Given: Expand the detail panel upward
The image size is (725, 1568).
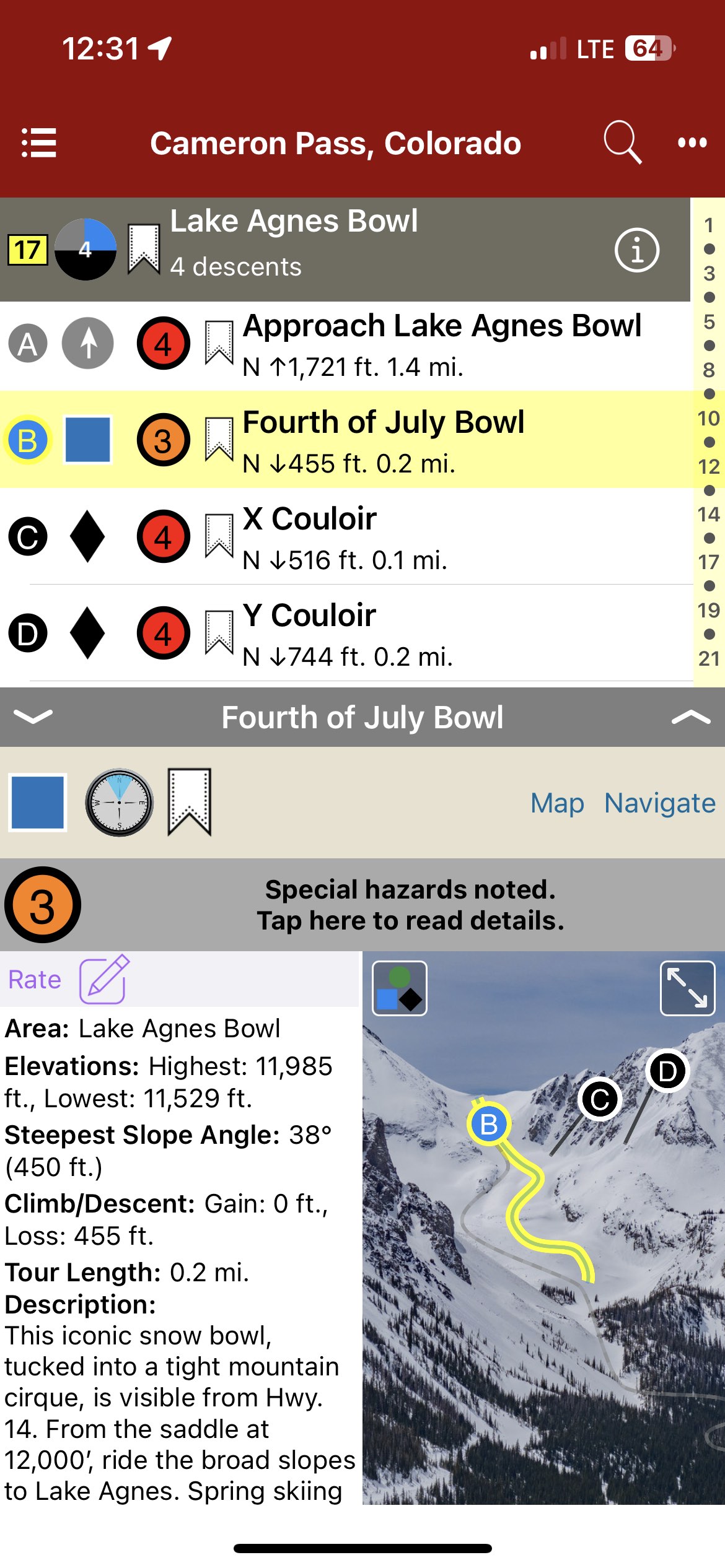Looking at the screenshot, I should click(690, 716).
